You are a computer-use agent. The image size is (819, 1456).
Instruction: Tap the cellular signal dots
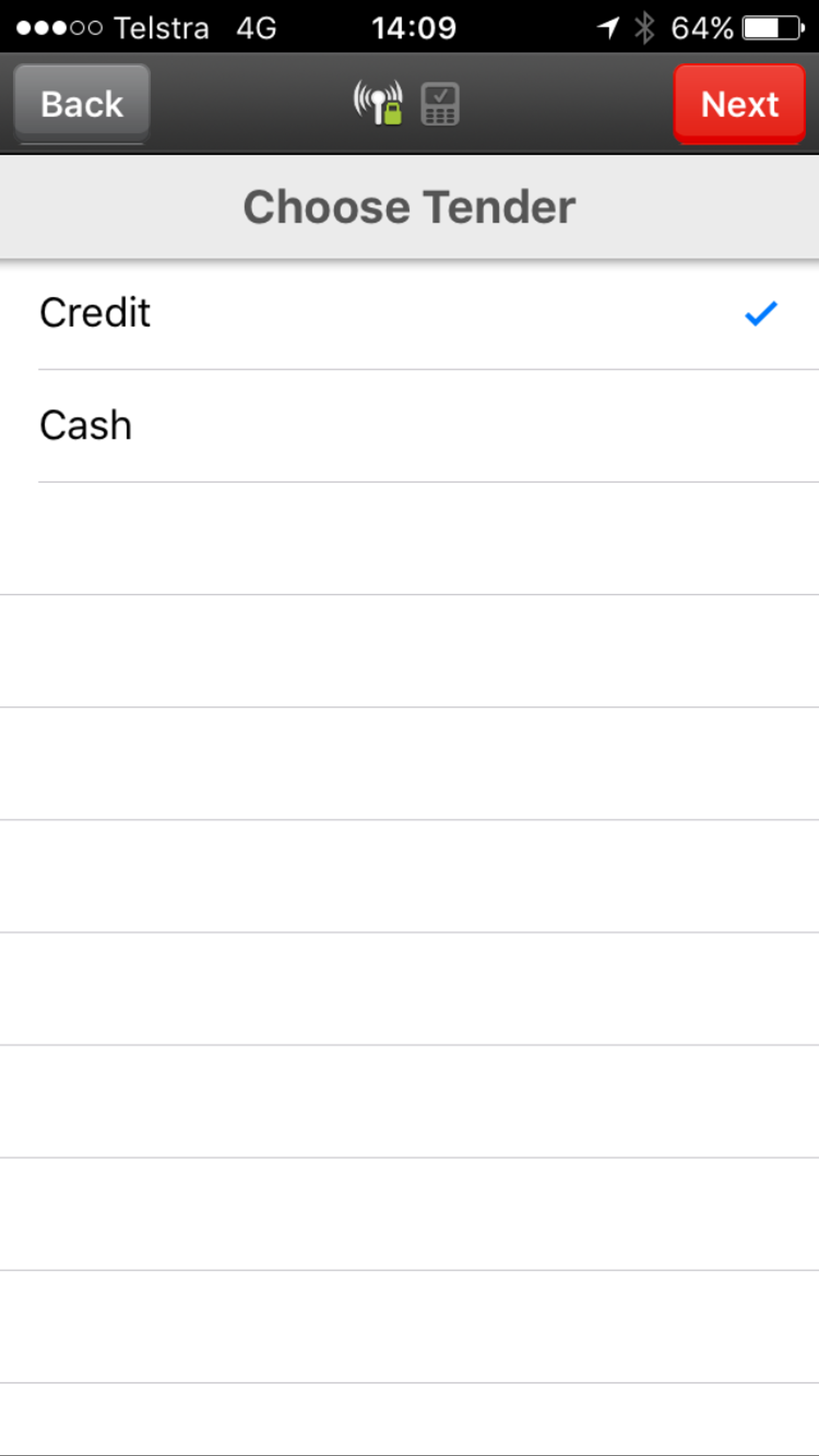coord(59,28)
